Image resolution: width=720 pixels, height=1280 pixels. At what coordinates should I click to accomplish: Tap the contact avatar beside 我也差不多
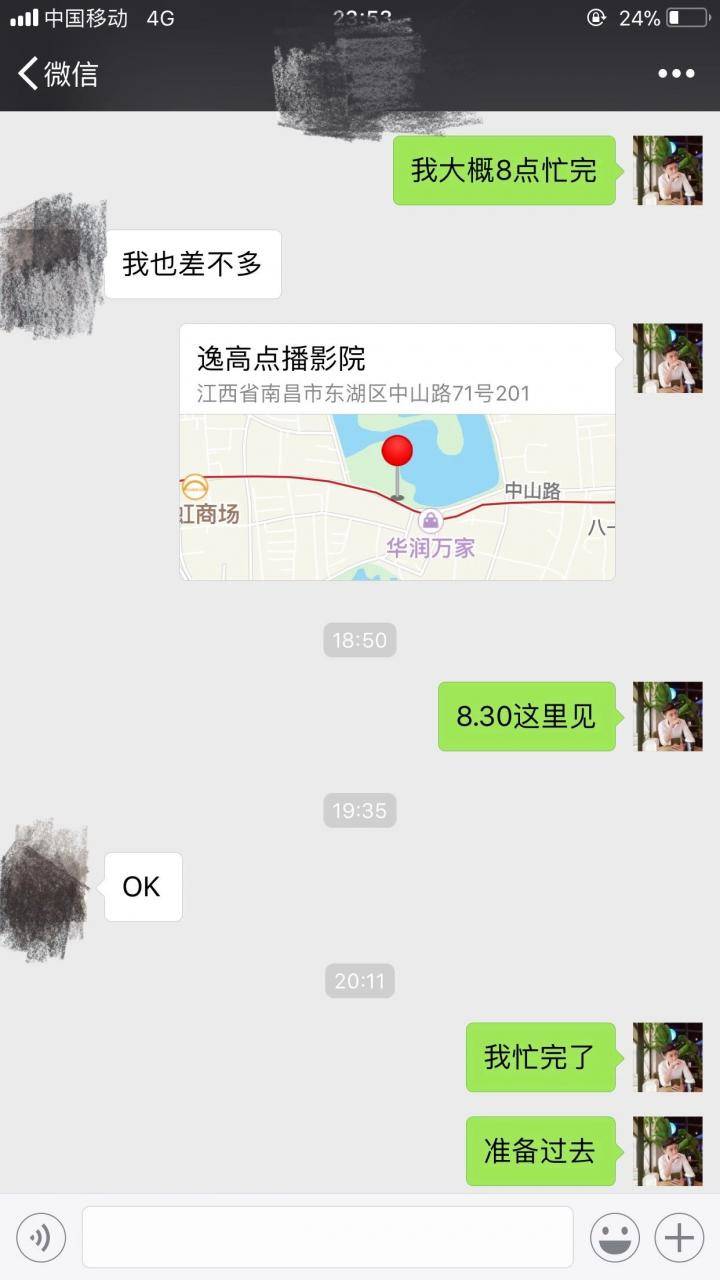[52, 265]
